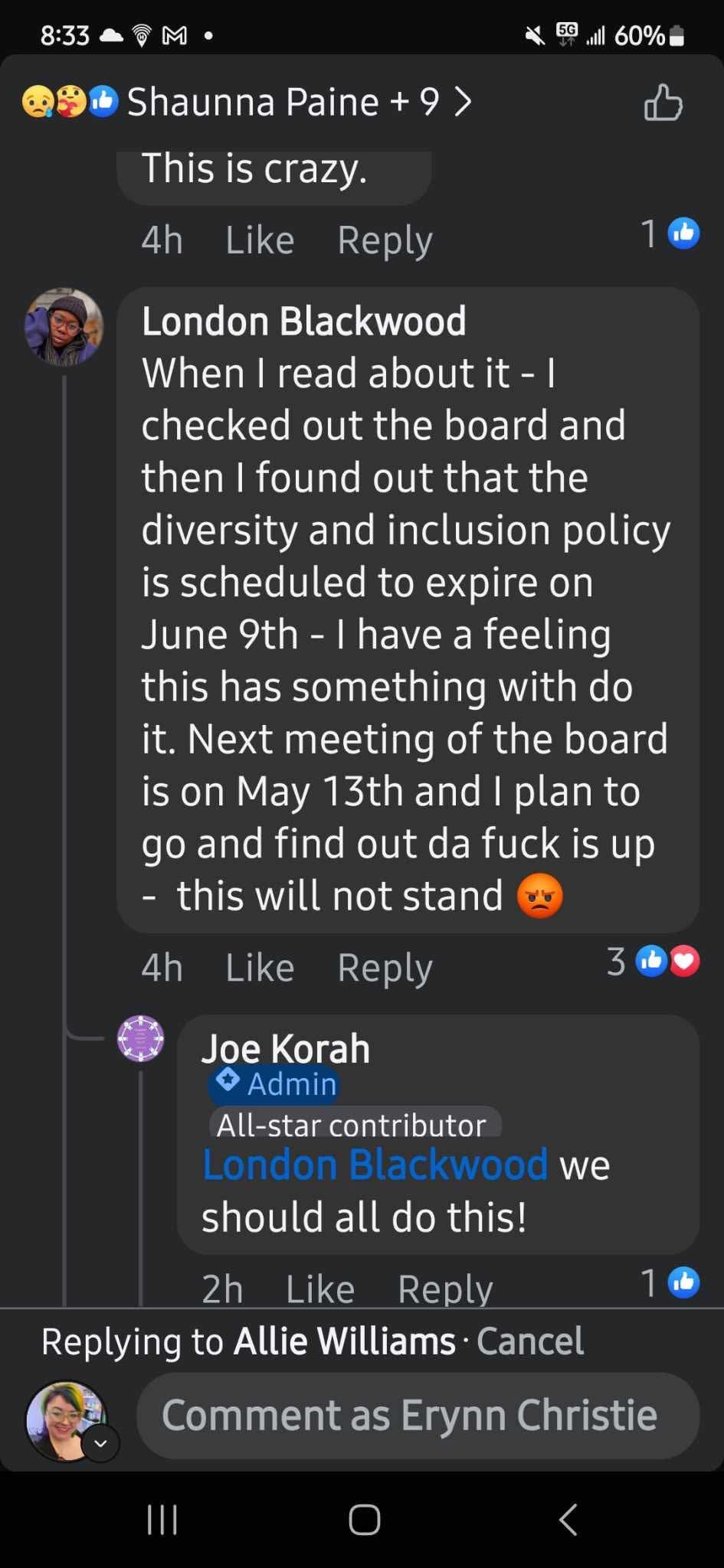Image resolution: width=724 pixels, height=1568 pixels.
Task: Reply to London Blackwood's comment
Action: click(x=385, y=968)
